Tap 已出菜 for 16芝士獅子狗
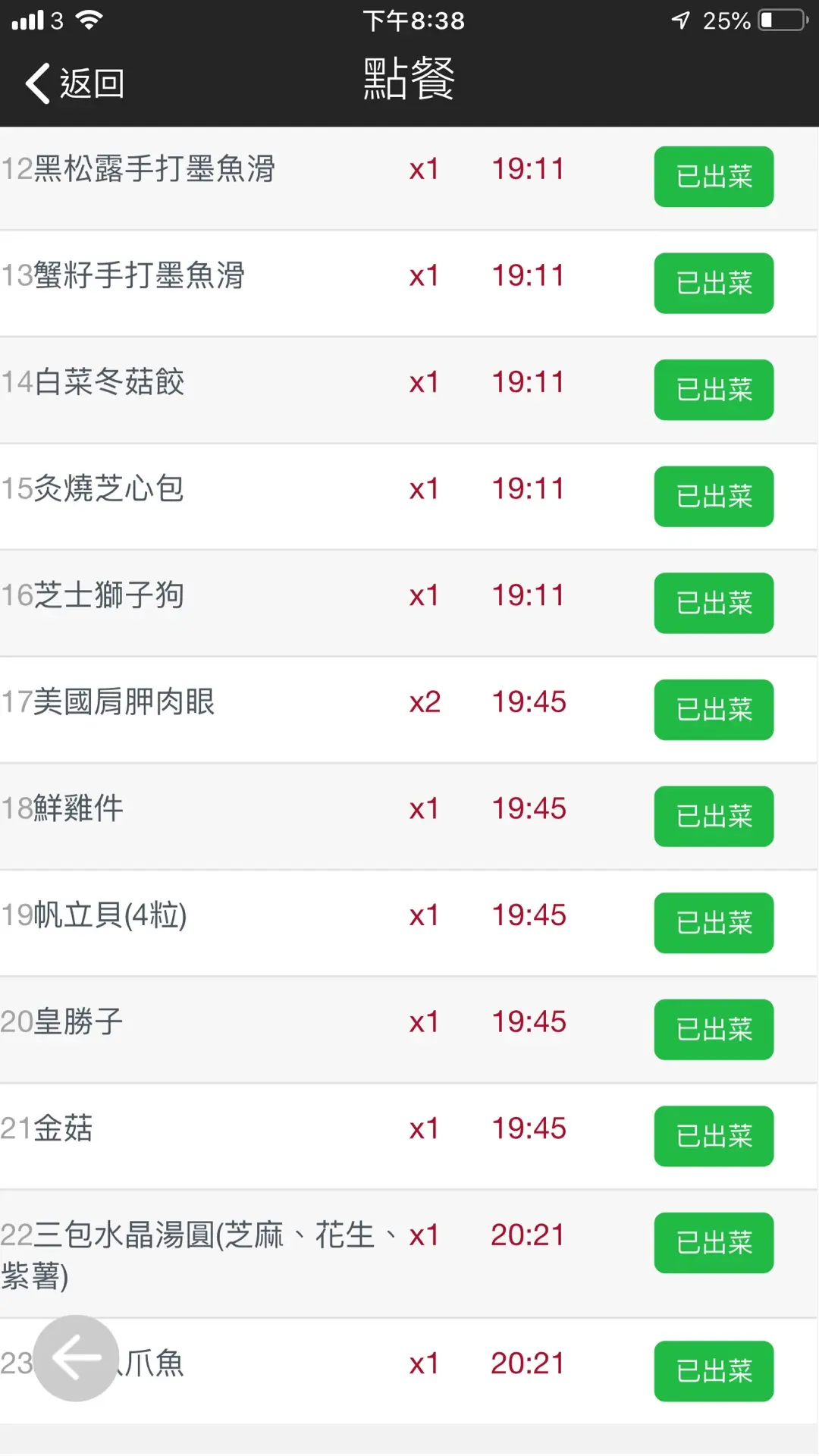The width and height of the screenshot is (819, 1456). tap(714, 603)
